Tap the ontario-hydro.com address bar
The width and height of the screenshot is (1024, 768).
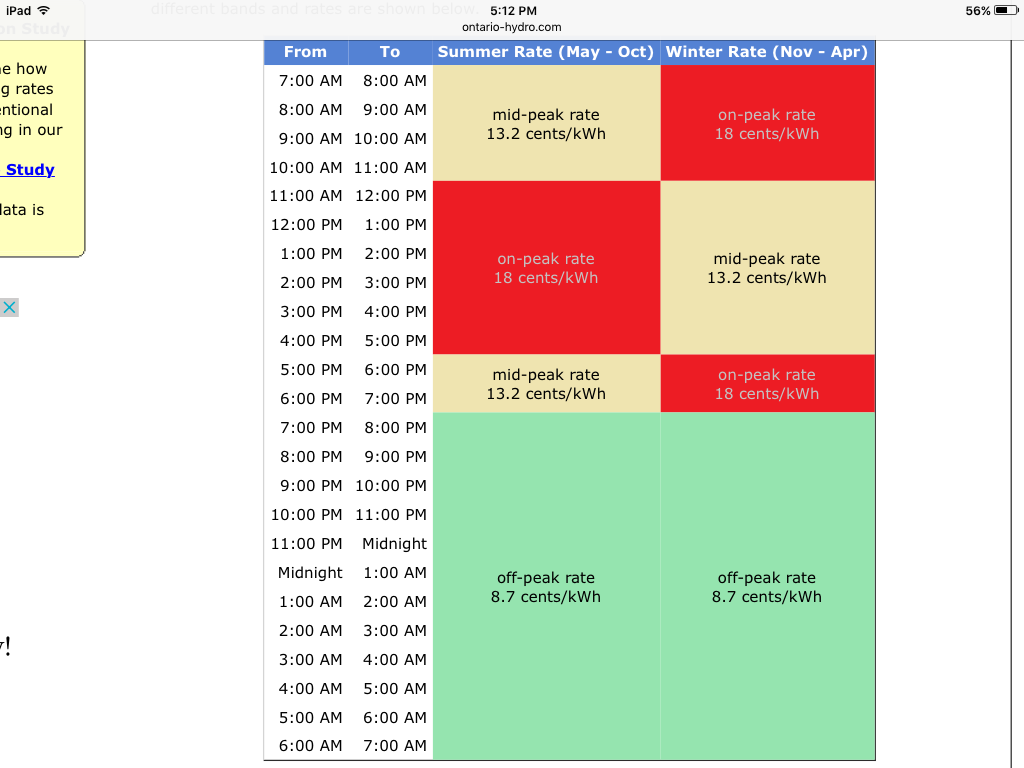512,27
